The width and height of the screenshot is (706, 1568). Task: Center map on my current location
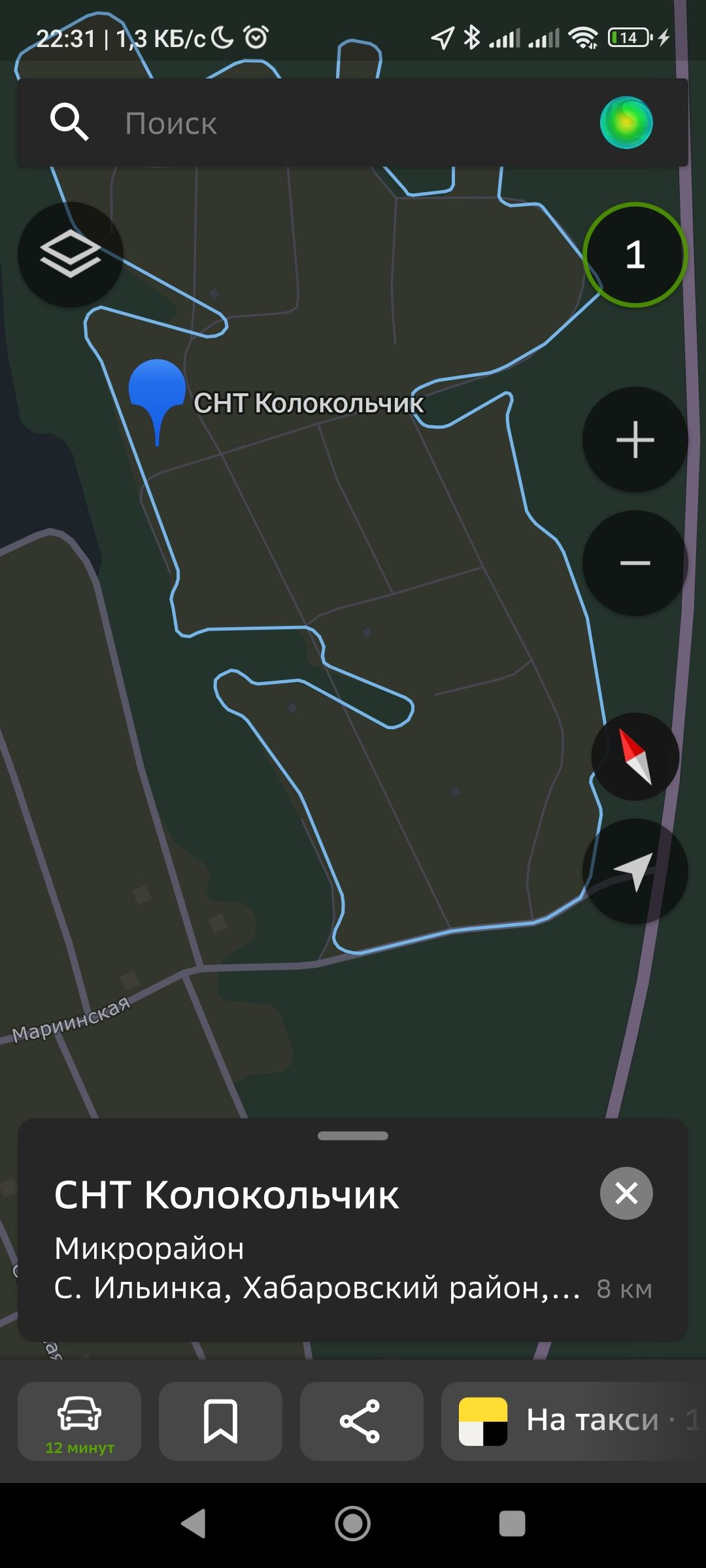tap(635, 871)
